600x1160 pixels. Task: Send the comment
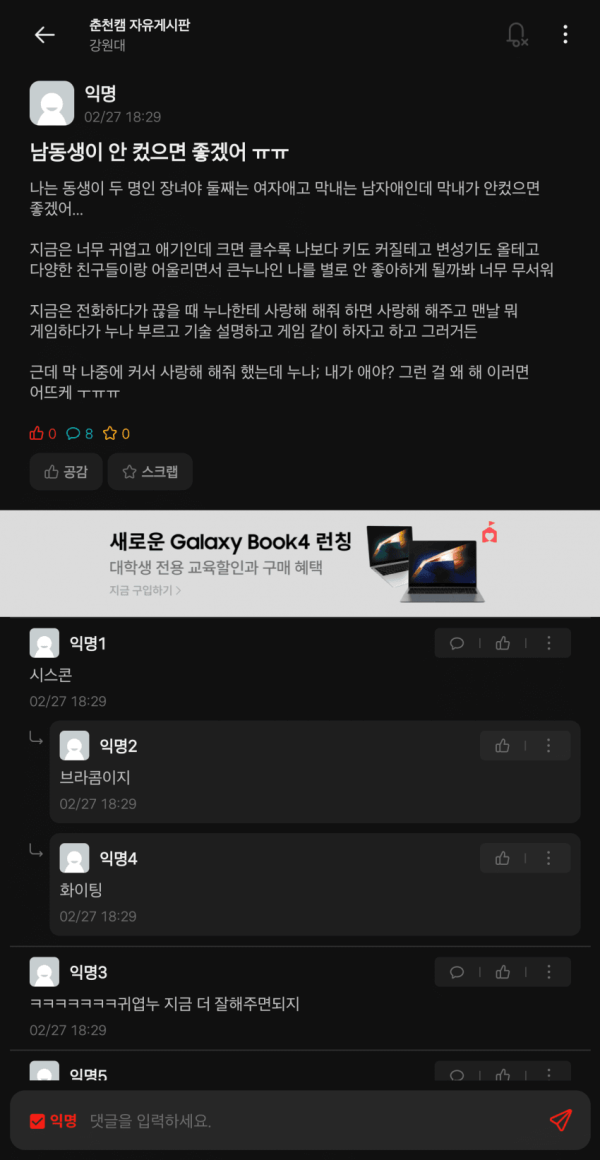pos(561,1120)
